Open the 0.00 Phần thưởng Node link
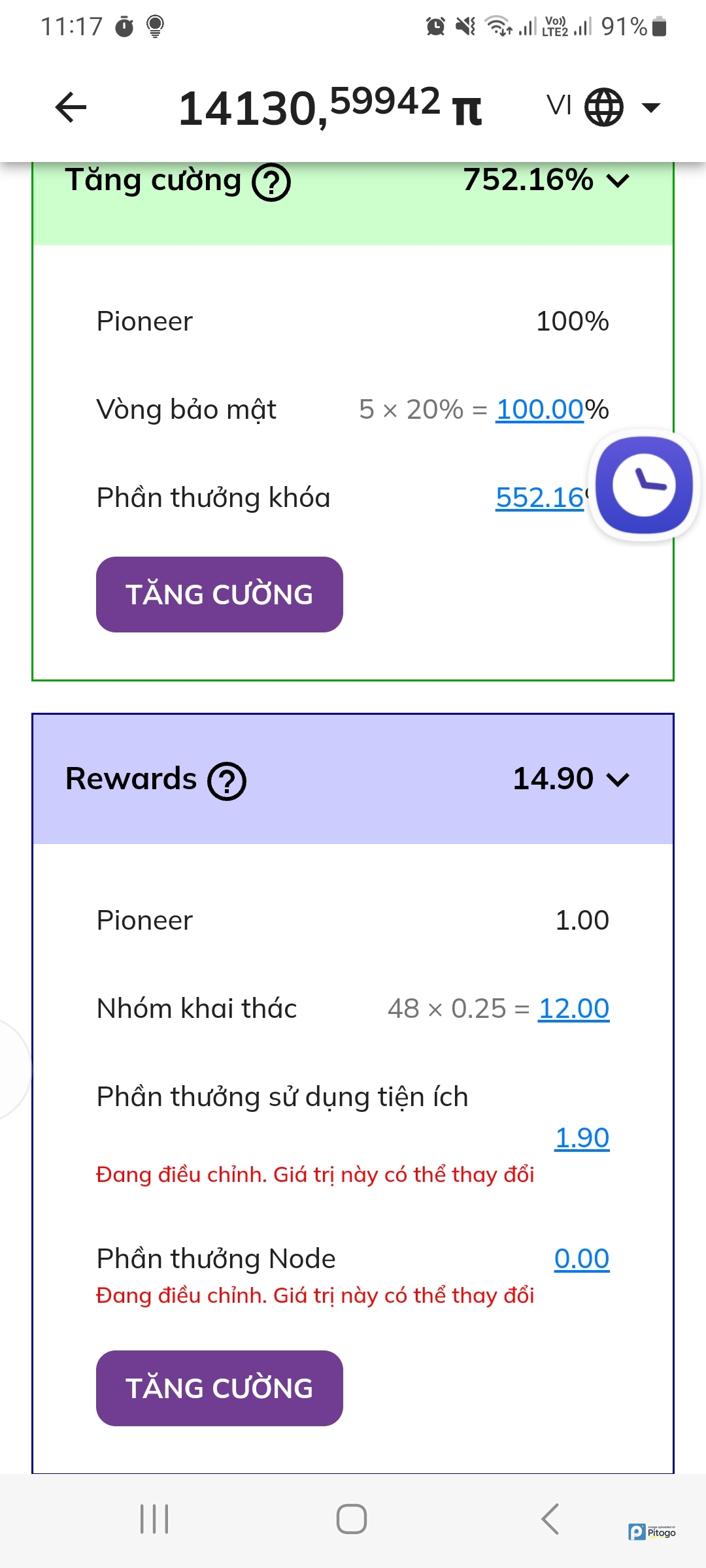 point(581,1259)
